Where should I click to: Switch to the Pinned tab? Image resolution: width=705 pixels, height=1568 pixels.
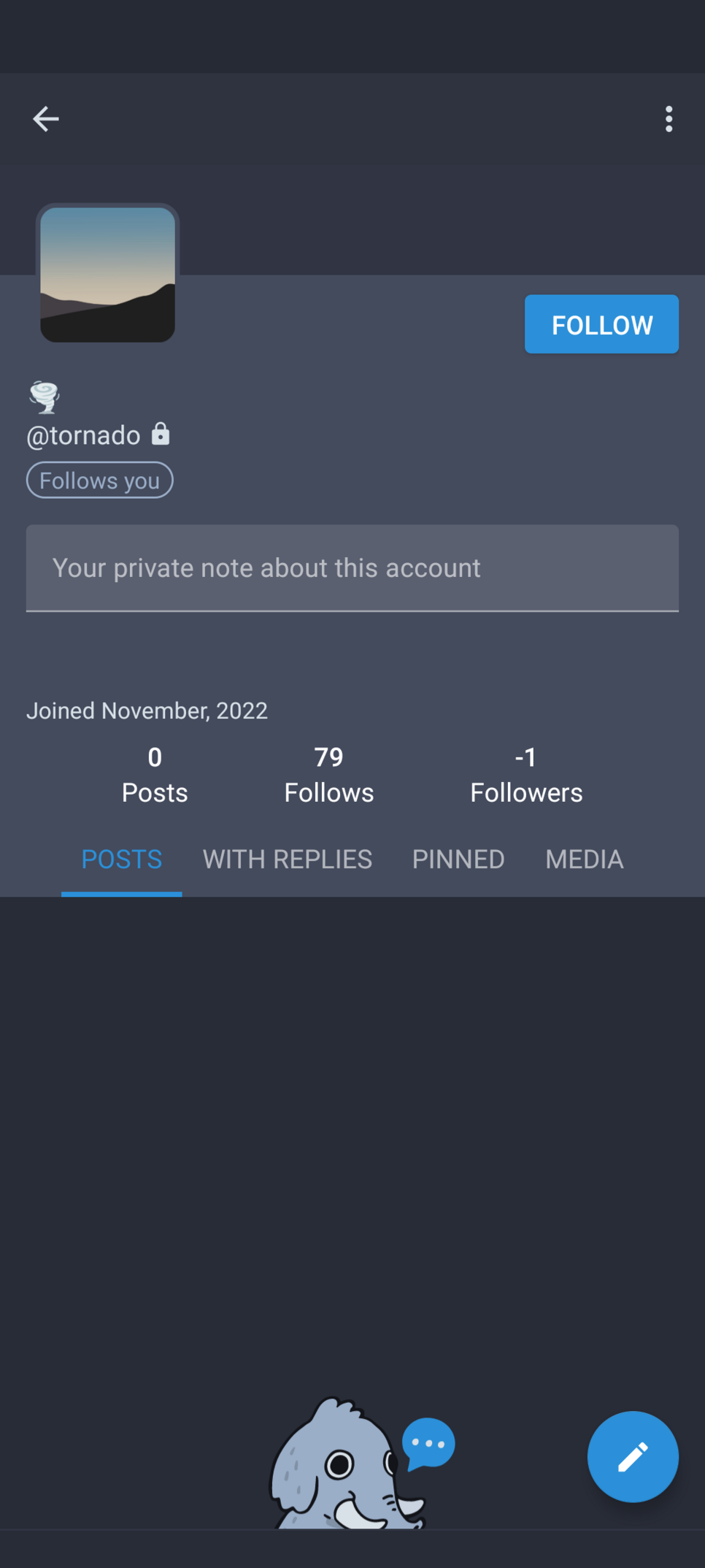(x=458, y=860)
